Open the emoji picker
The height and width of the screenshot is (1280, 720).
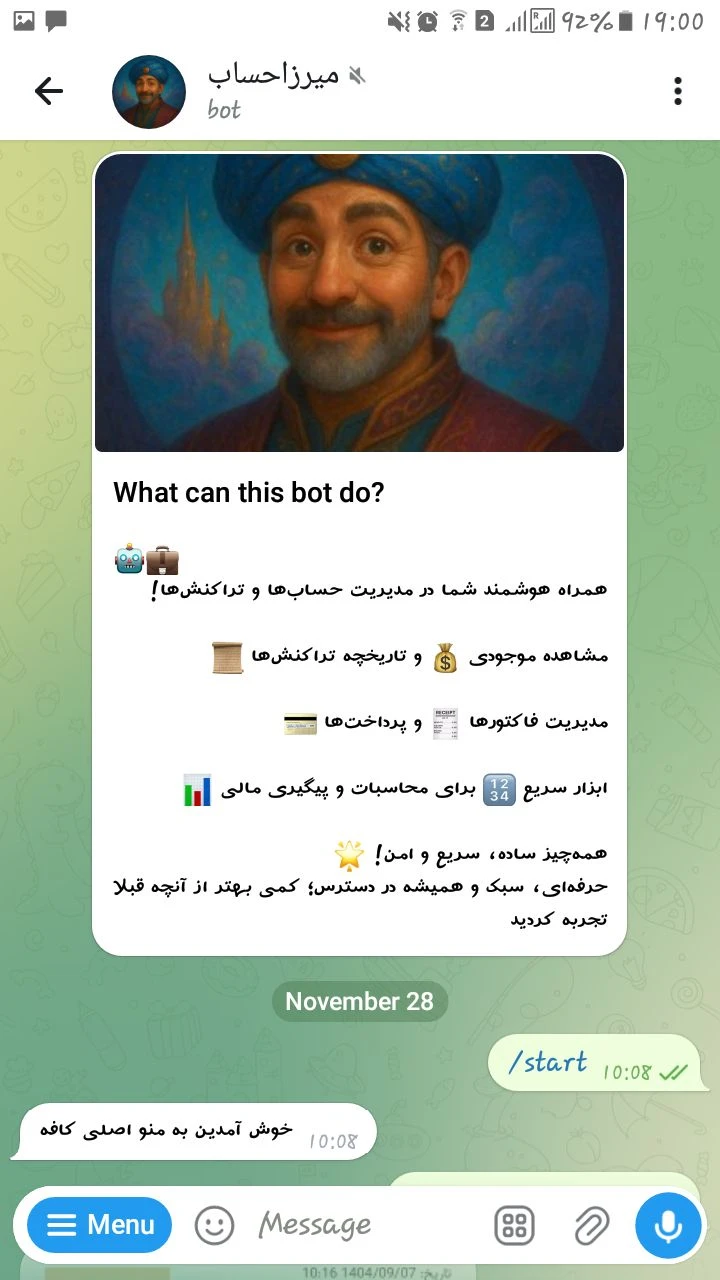click(x=214, y=1225)
